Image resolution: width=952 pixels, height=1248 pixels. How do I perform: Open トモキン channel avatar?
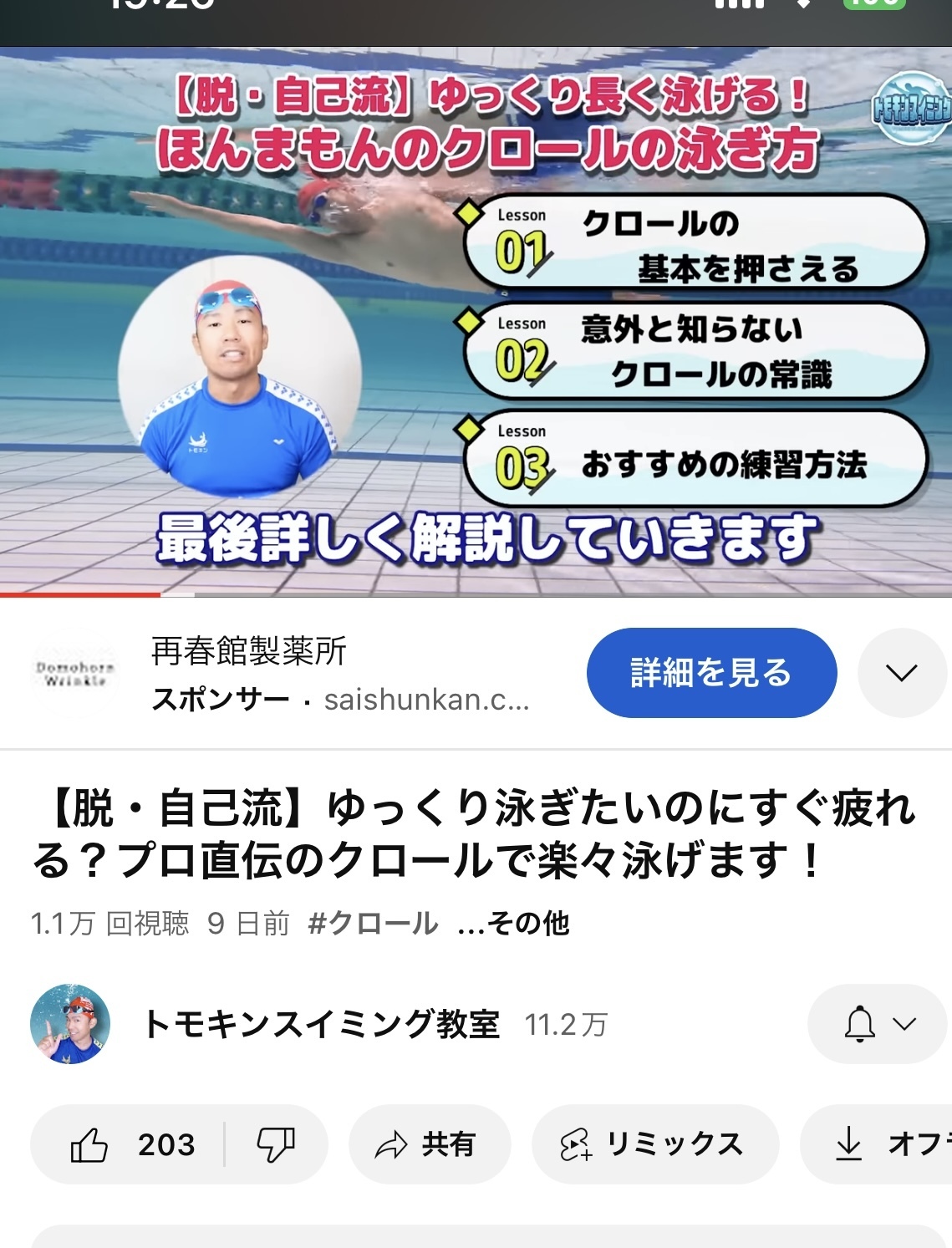coord(70,1024)
